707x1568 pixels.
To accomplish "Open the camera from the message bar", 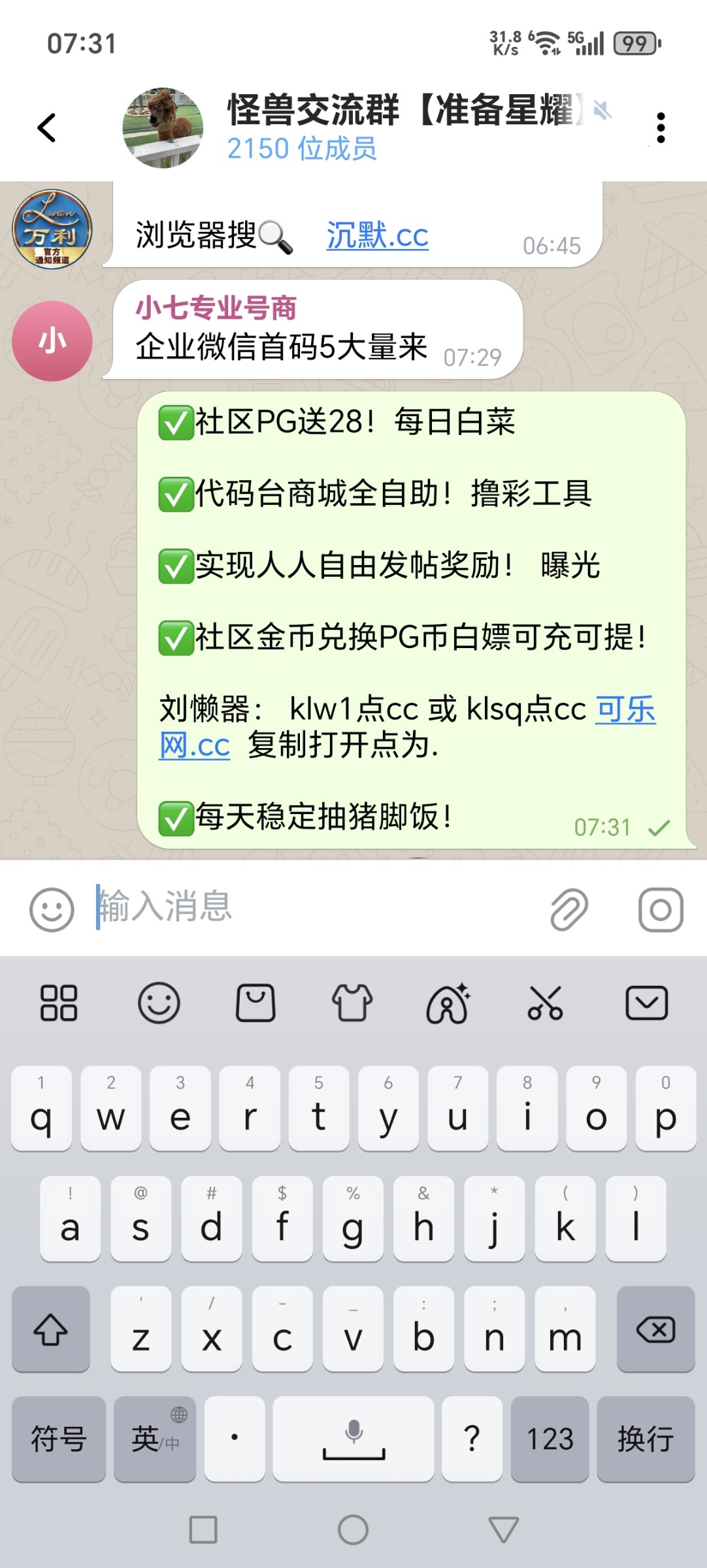I will [661, 909].
